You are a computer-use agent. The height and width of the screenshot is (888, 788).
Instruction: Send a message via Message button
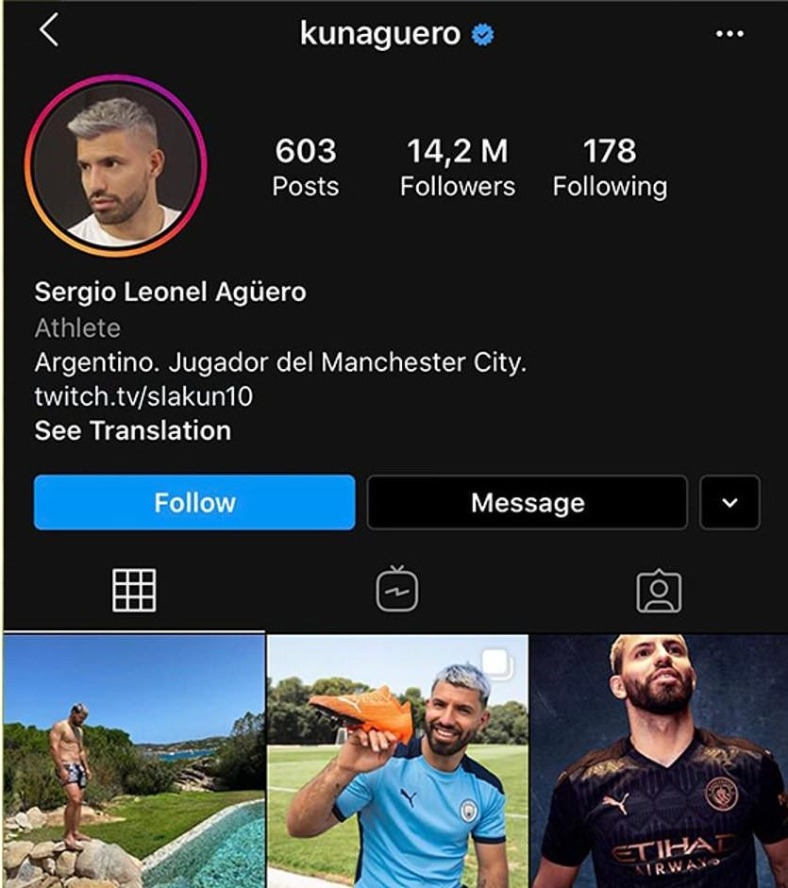coord(527,502)
